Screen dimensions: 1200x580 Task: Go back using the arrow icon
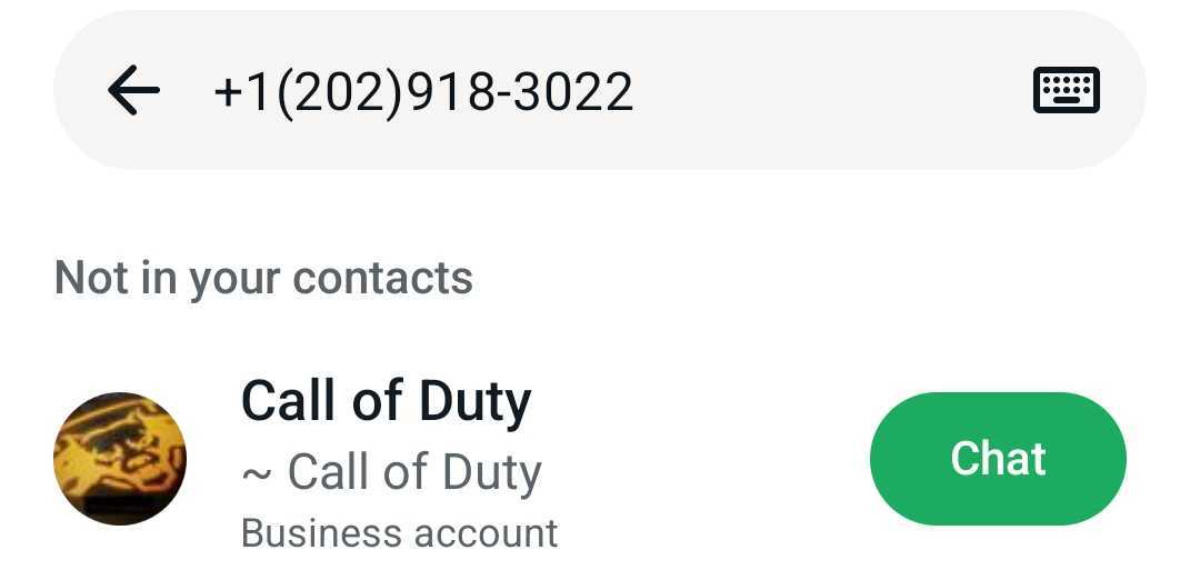(x=134, y=92)
